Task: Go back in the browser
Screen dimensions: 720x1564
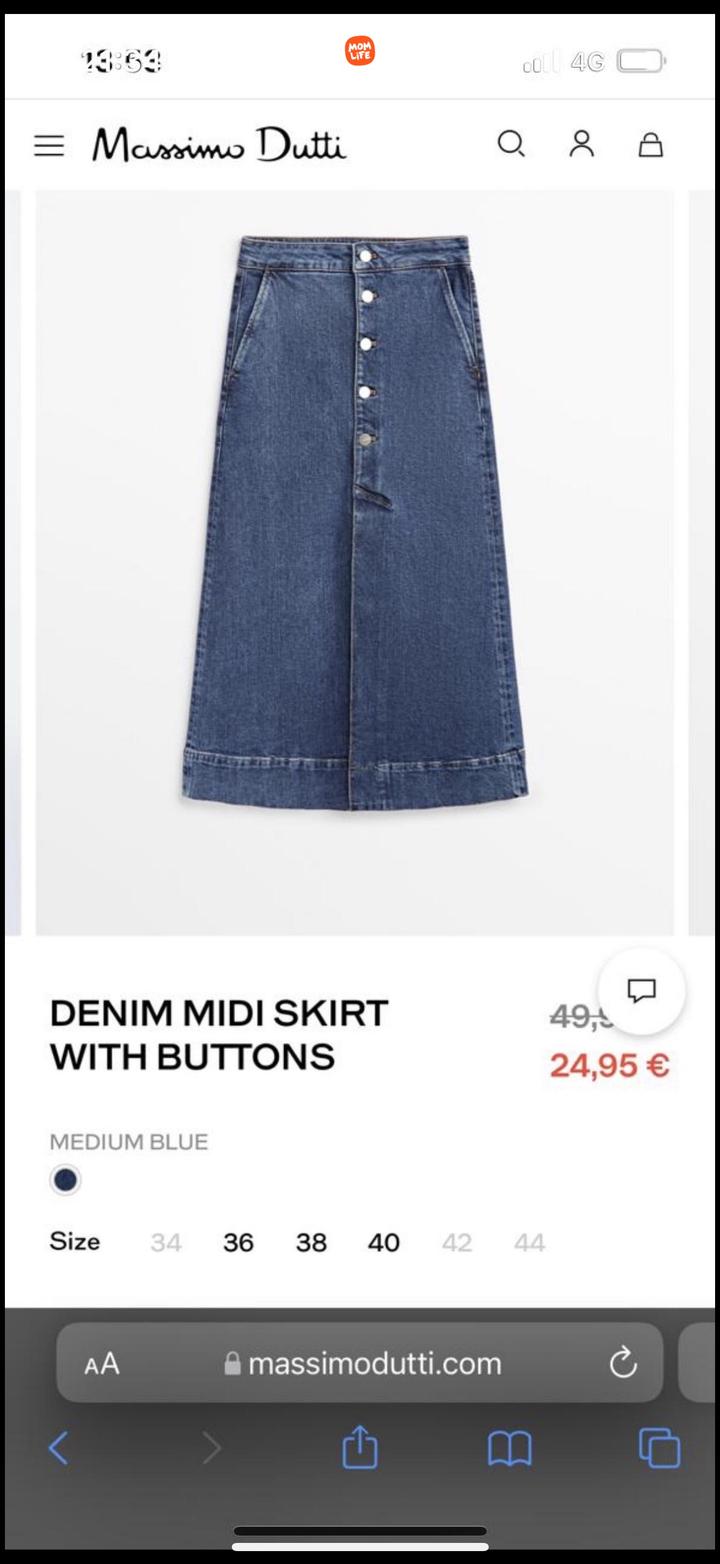Action: click(58, 1447)
